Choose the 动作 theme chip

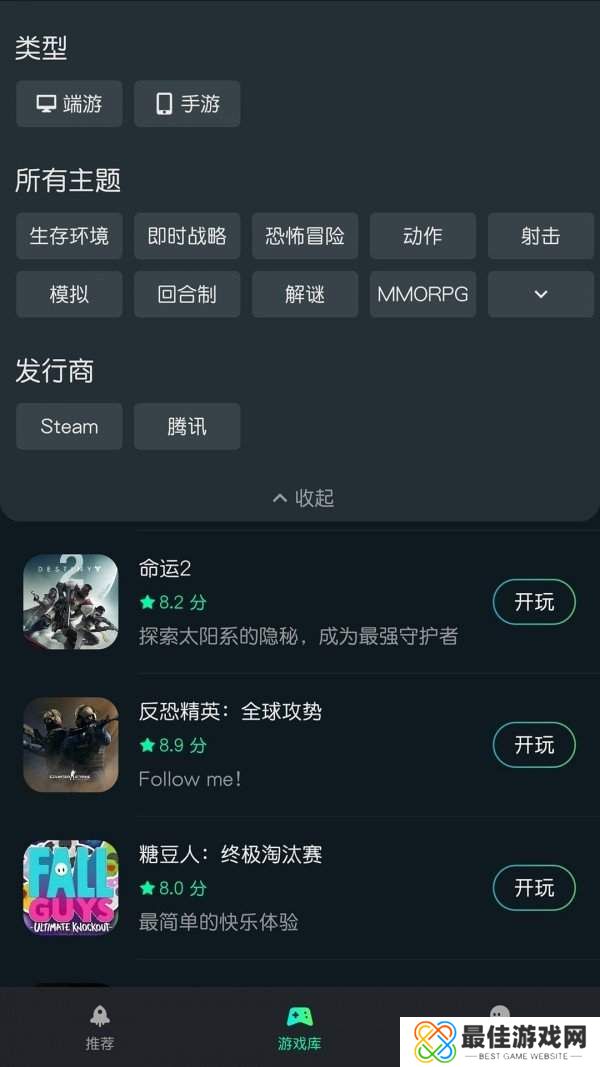click(x=423, y=236)
